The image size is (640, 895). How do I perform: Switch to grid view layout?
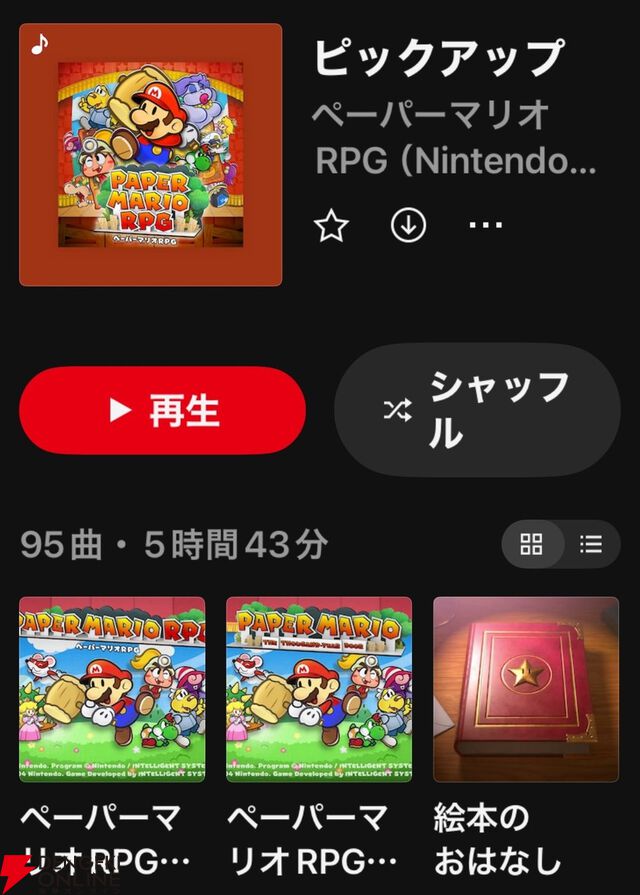point(532,544)
